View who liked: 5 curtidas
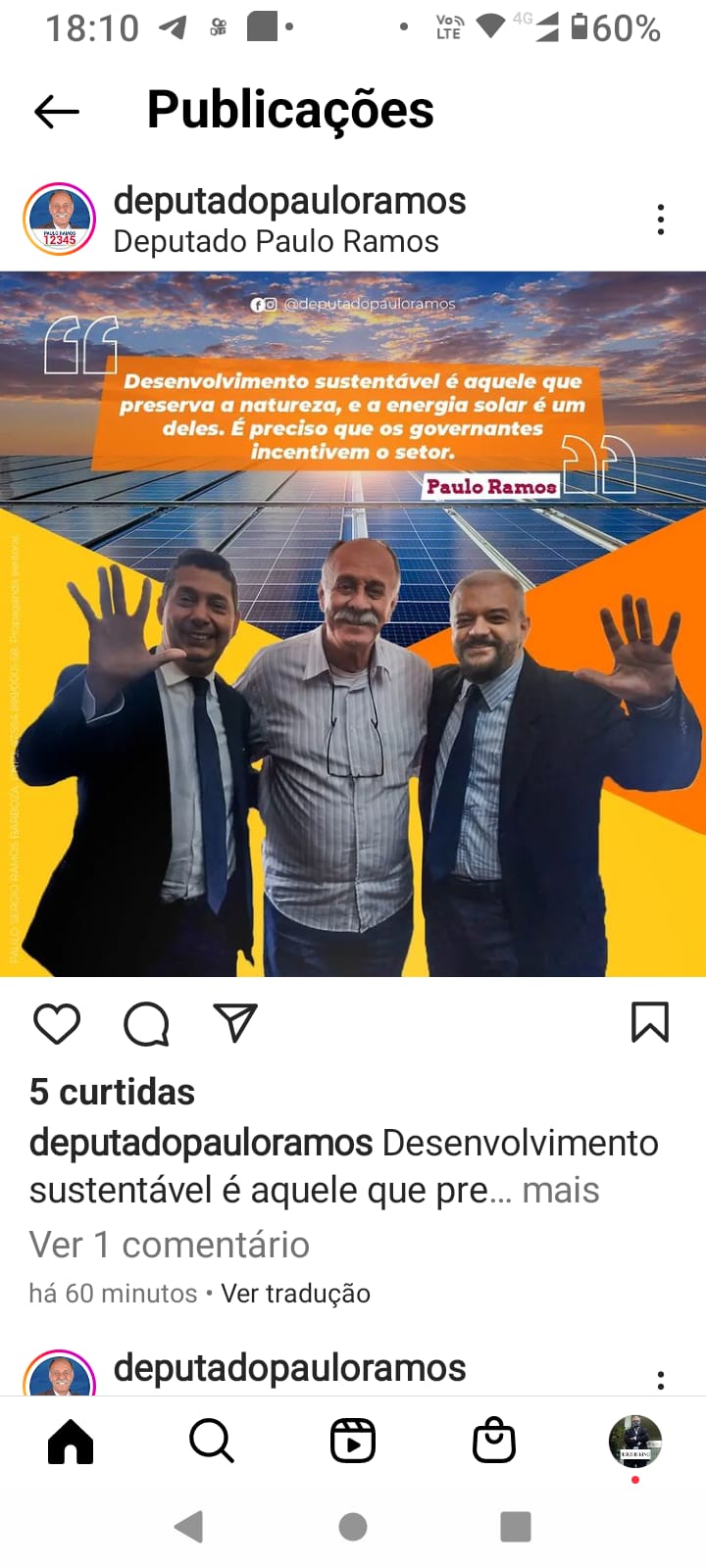The width and height of the screenshot is (706, 1568). point(113,1092)
